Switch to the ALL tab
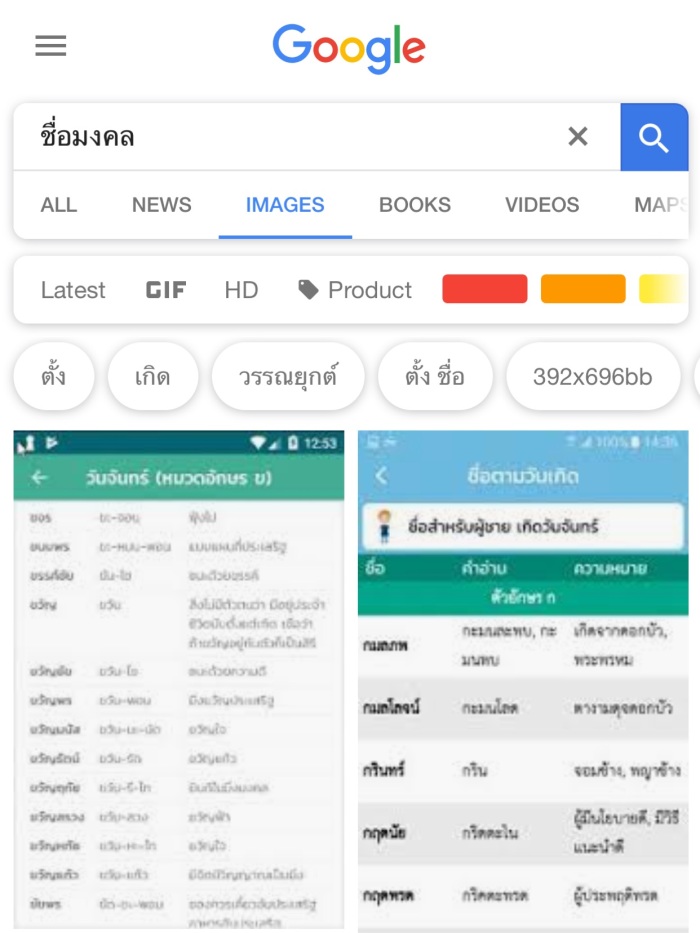700x933 pixels. click(59, 205)
